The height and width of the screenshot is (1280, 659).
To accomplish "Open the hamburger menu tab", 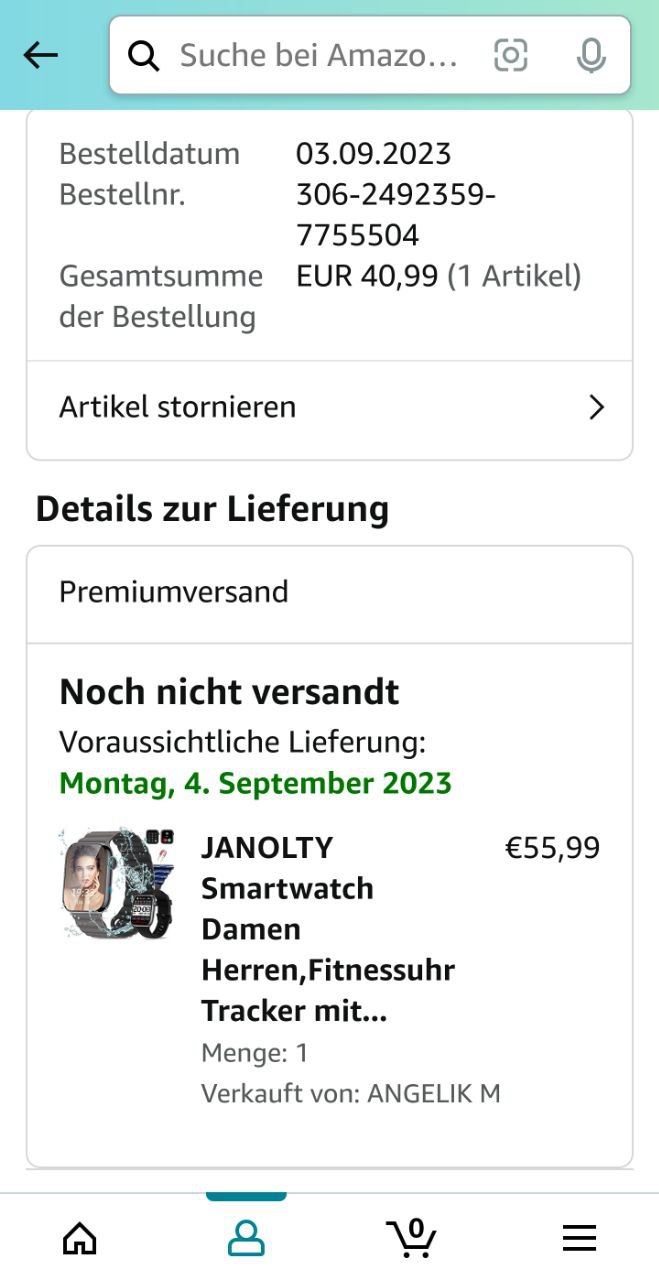I will pos(579,1238).
